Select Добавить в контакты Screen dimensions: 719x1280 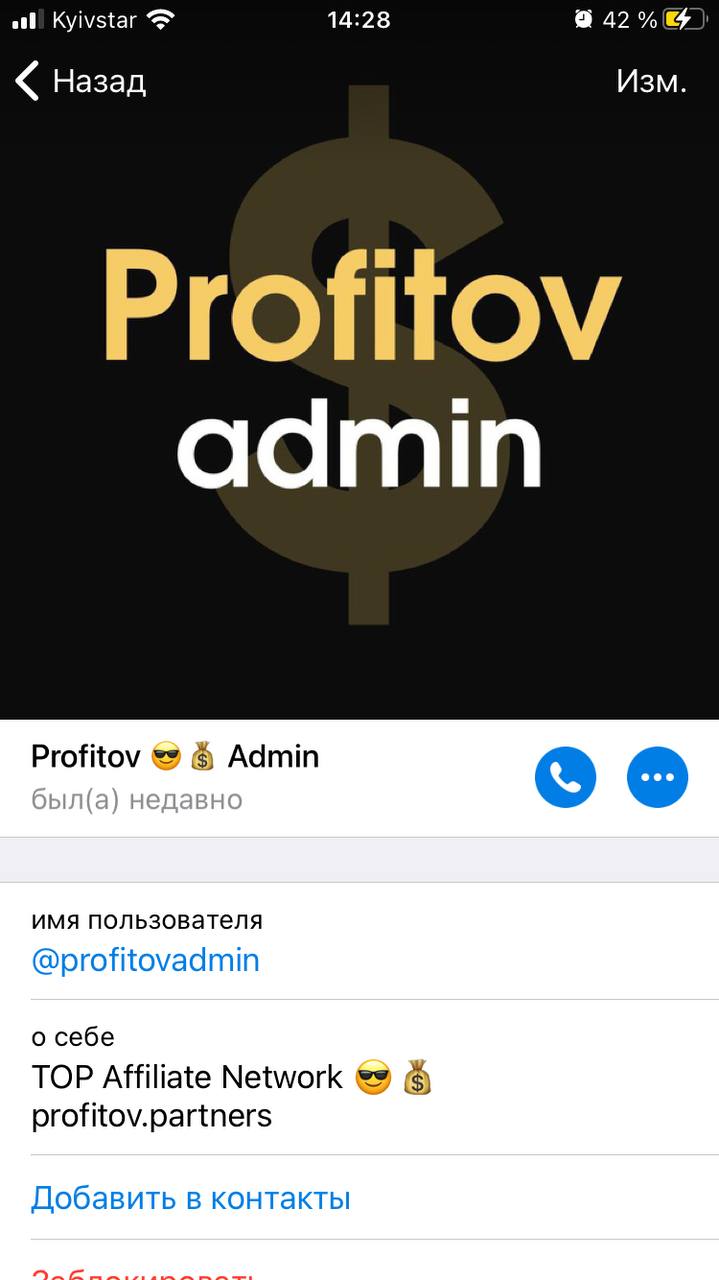coord(191,1197)
